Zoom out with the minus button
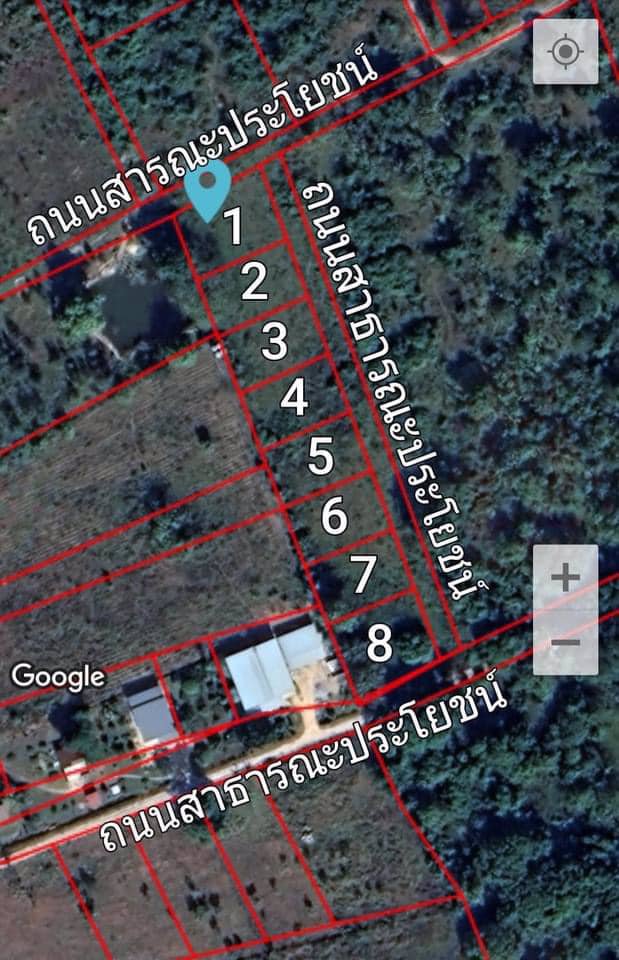Viewport: 619px width, 960px height. click(x=565, y=641)
